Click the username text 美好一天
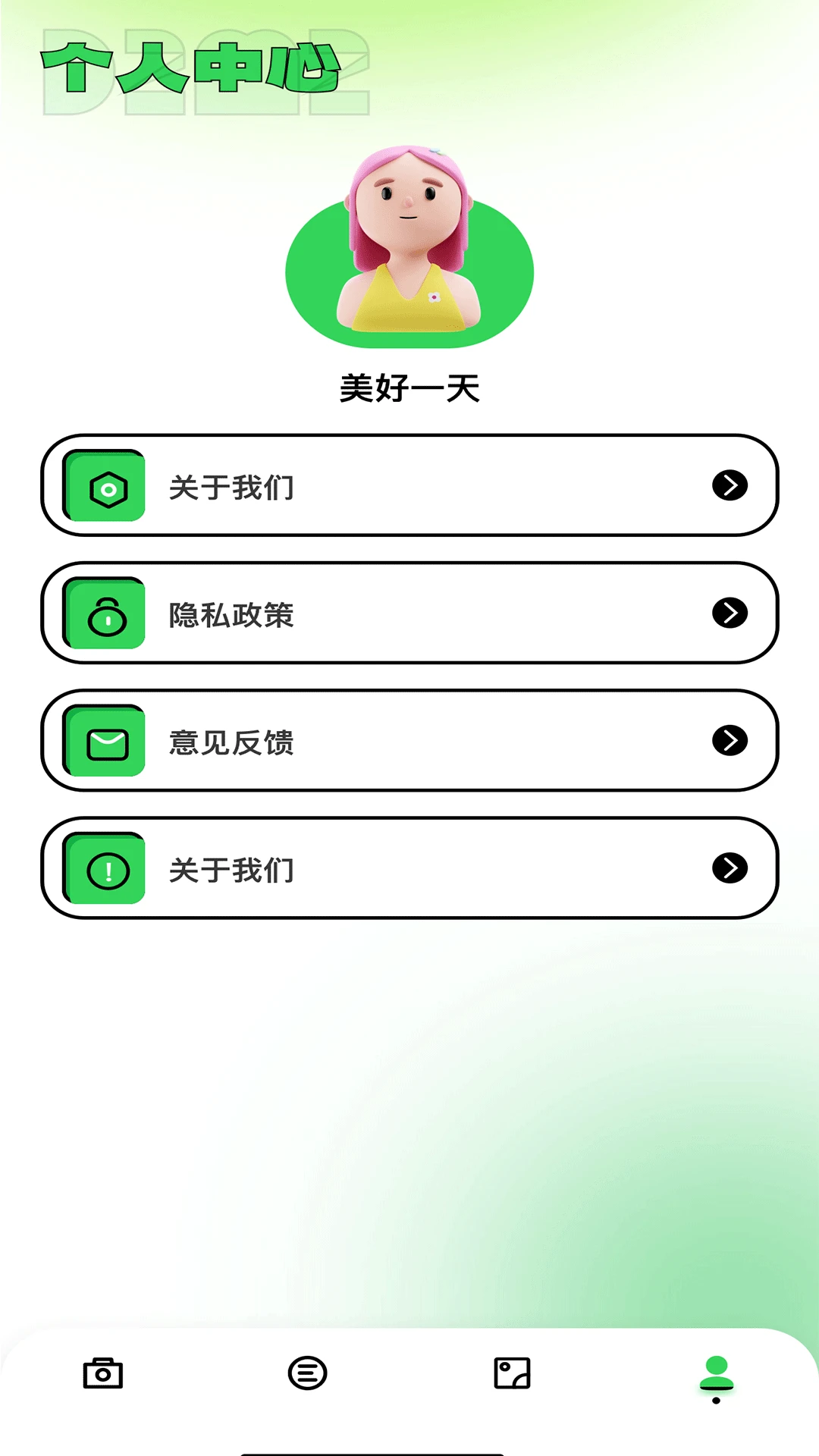The height and width of the screenshot is (1456, 819). [x=409, y=387]
